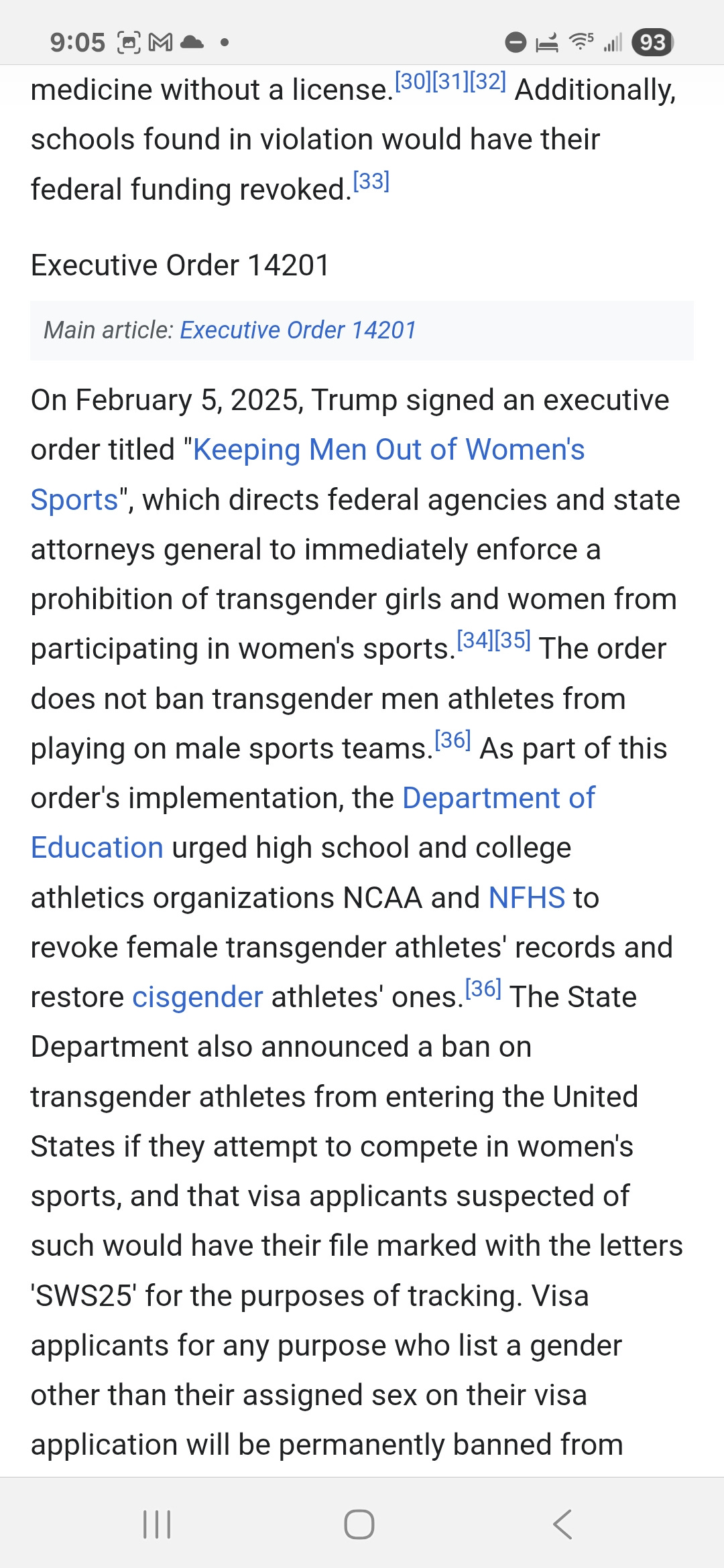Open the cisgender link
This screenshot has height=1568, width=724.
tap(197, 997)
